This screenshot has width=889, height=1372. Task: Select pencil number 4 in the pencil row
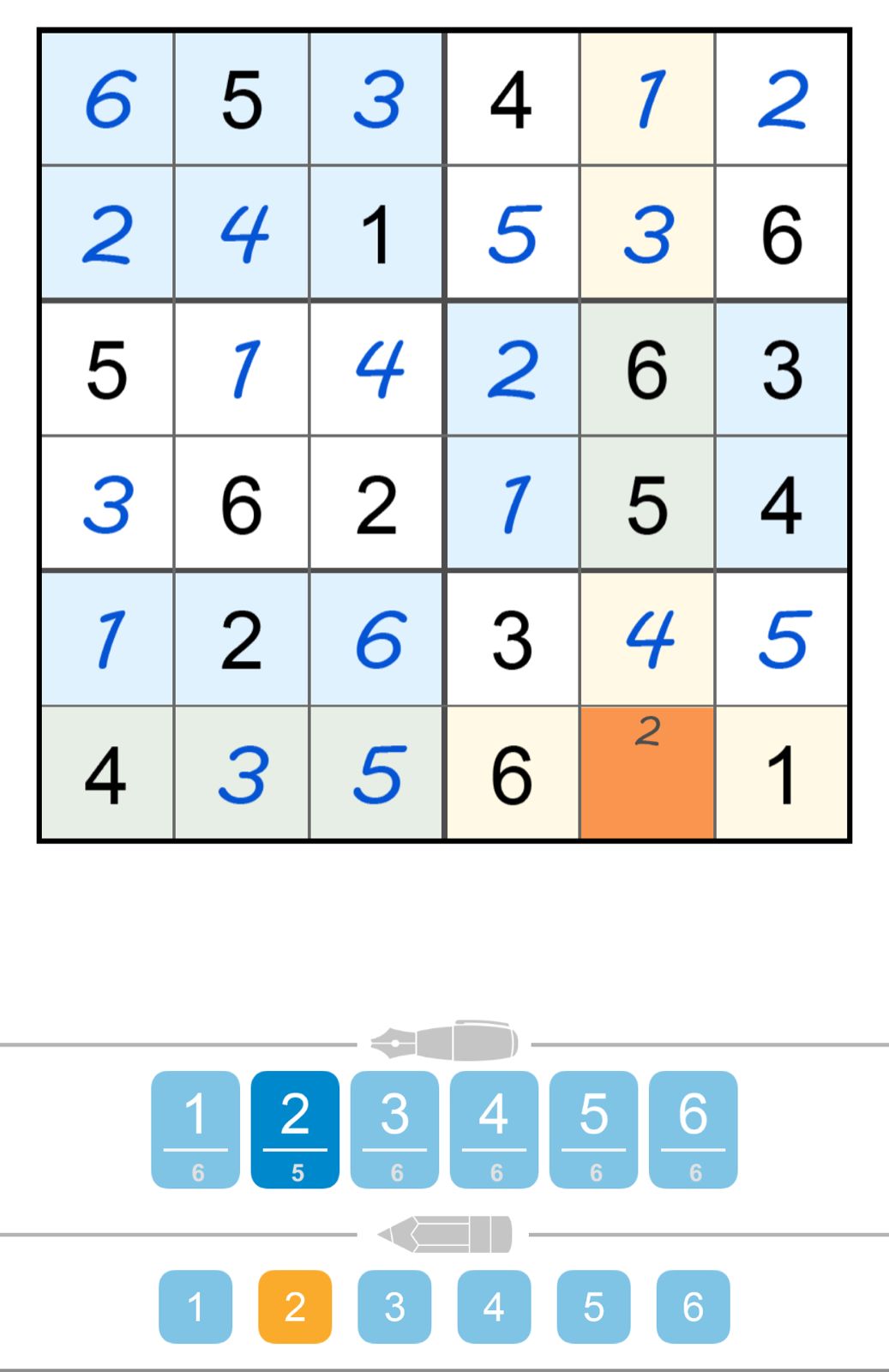point(493,1307)
